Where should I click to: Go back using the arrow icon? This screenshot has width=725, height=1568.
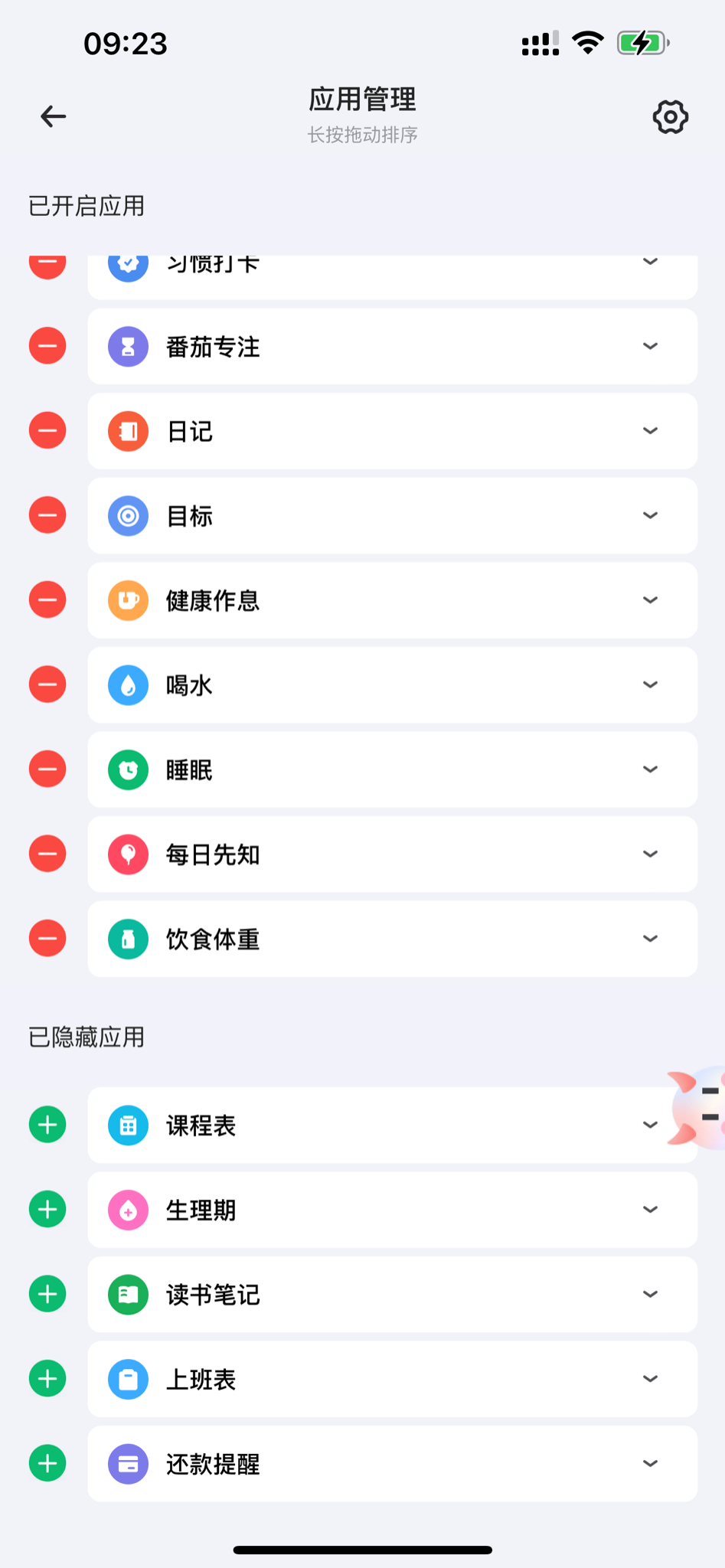[53, 116]
